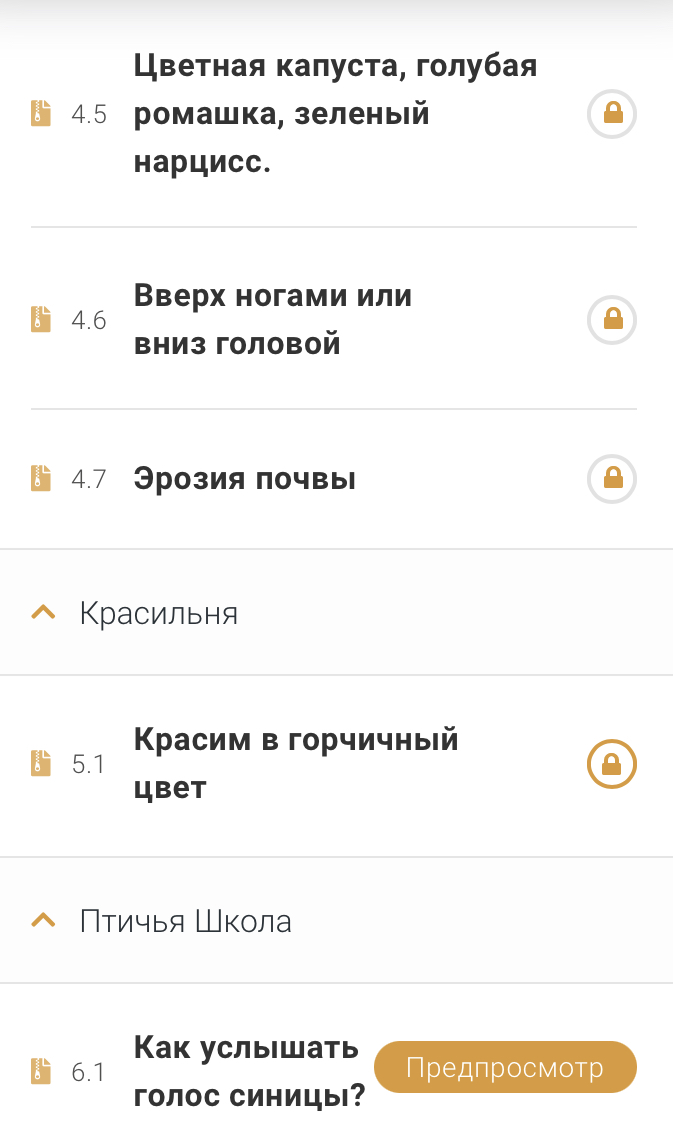The height and width of the screenshot is (1144, 673).
Task: Open lesson 4.7 Эрозия почвы
Action: tap(245, 479)
